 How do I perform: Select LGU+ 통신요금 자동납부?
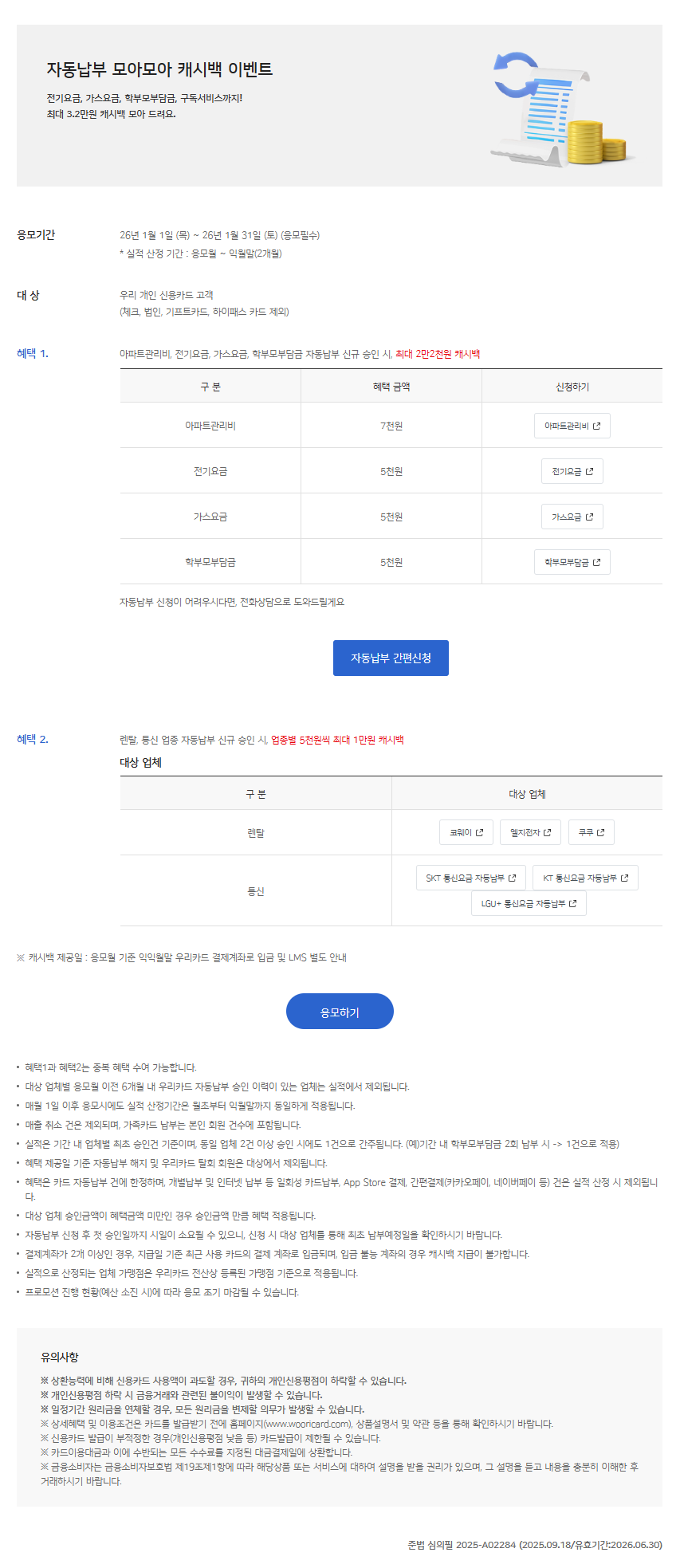click(529, 903)
